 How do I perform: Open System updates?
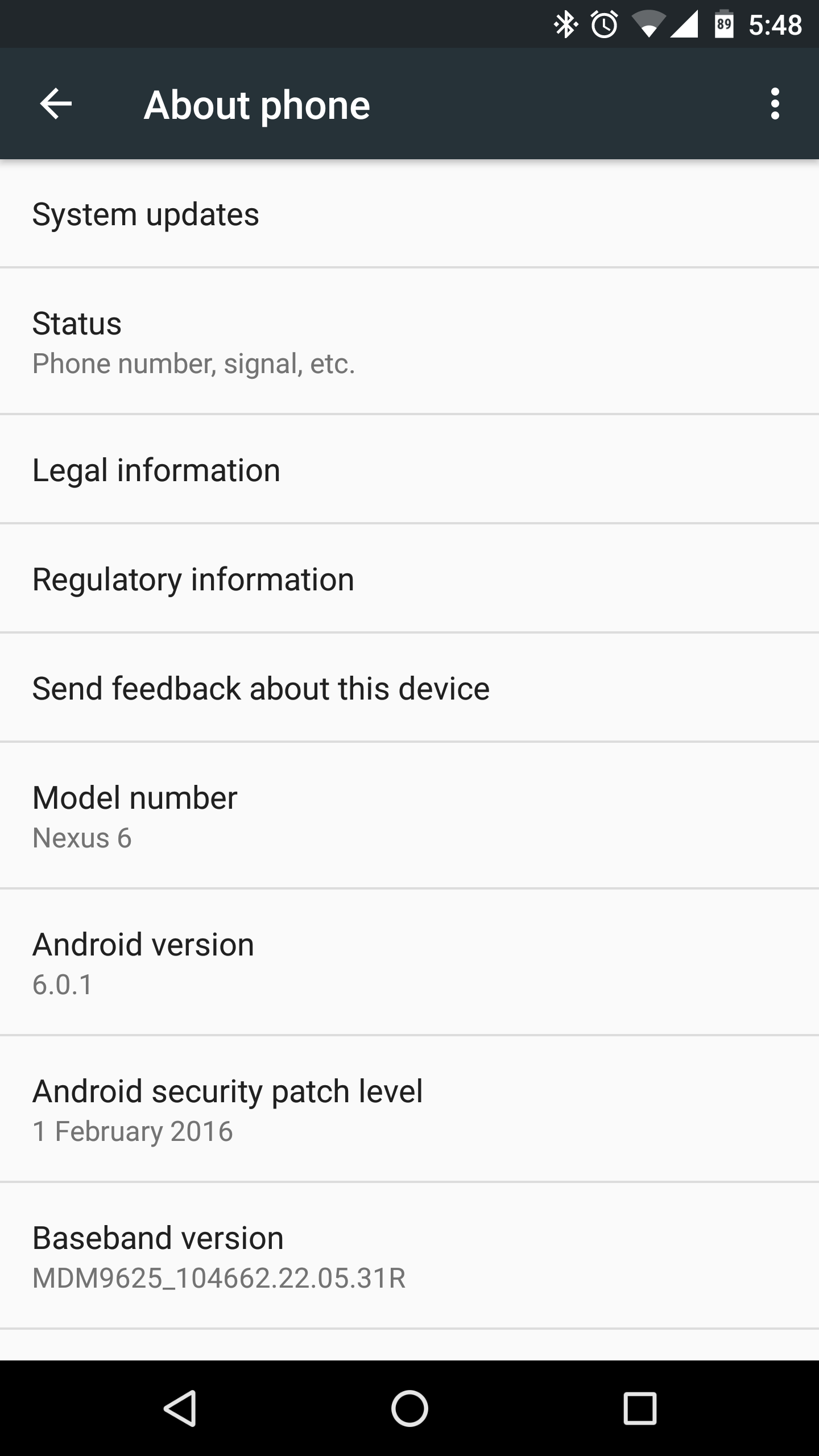tap(409, 214)
